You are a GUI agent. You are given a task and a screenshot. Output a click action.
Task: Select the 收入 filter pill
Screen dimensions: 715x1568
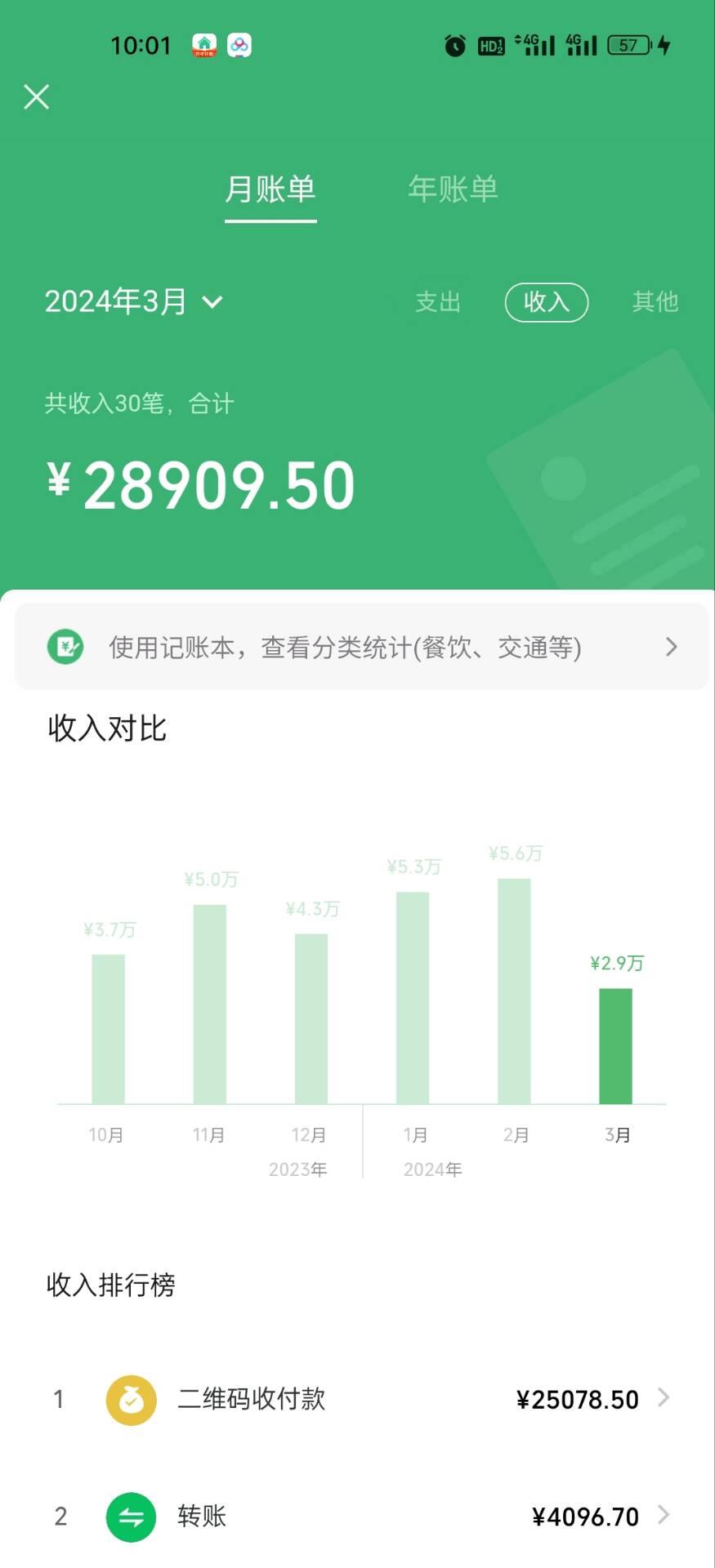(547, 302)
